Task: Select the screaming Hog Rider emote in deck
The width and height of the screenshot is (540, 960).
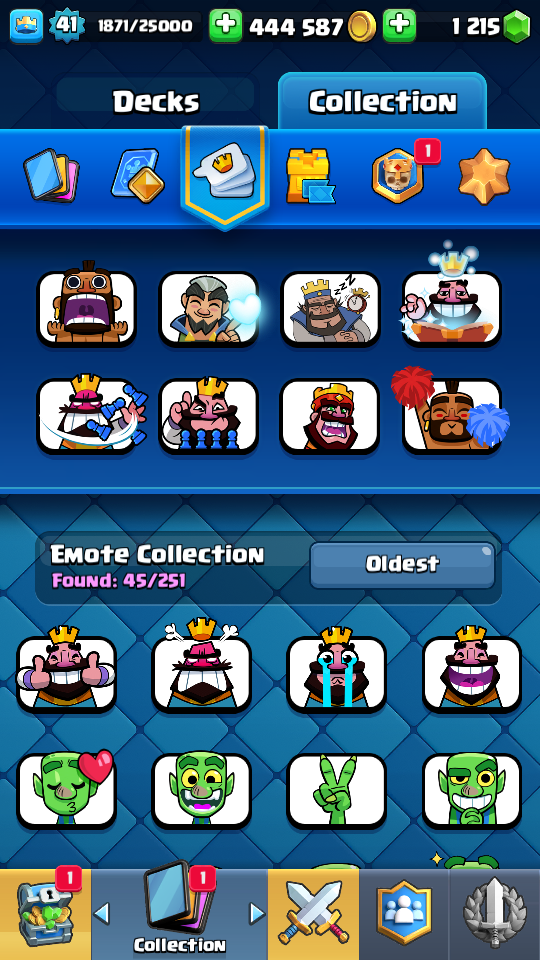Action: click(86, 306)
